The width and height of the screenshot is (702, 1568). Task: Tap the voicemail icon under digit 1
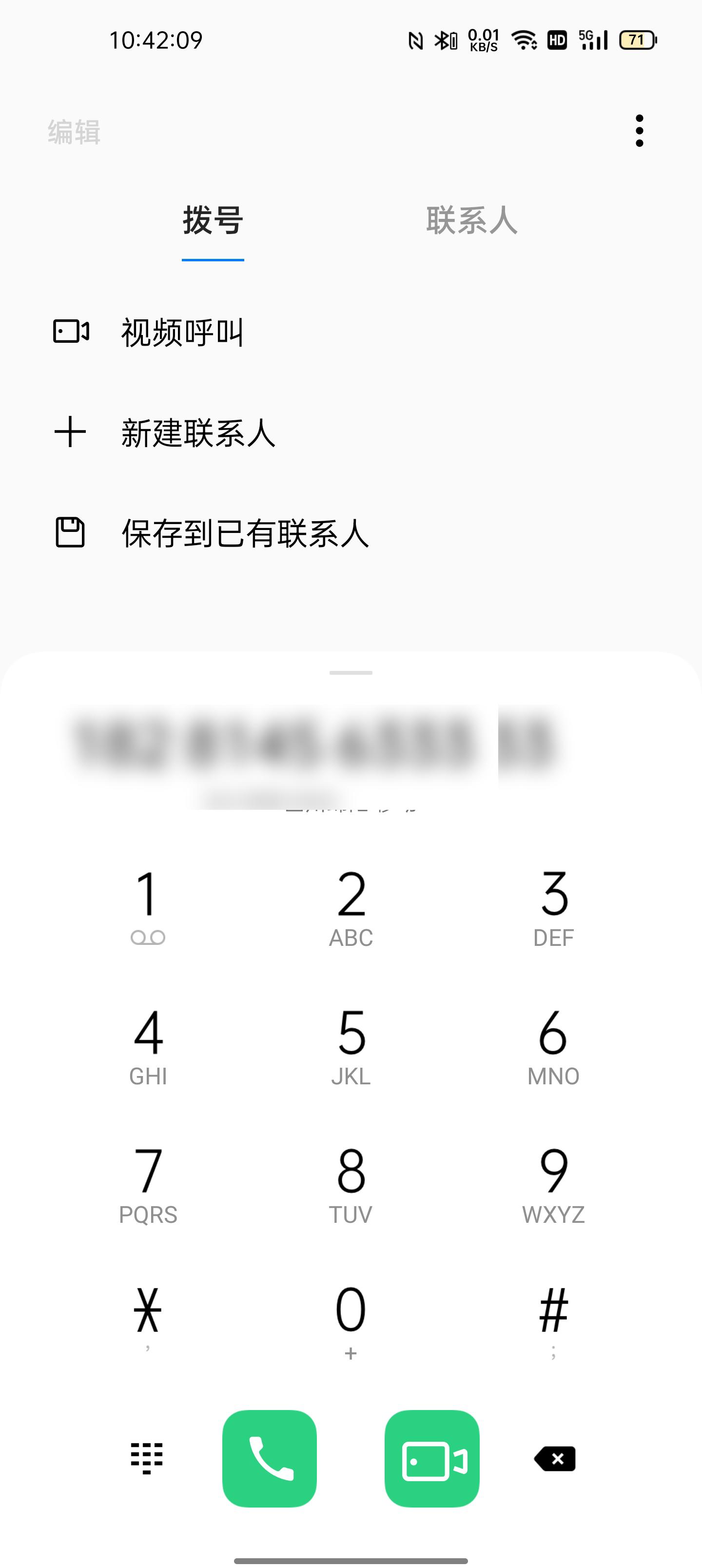click(148, 937)
